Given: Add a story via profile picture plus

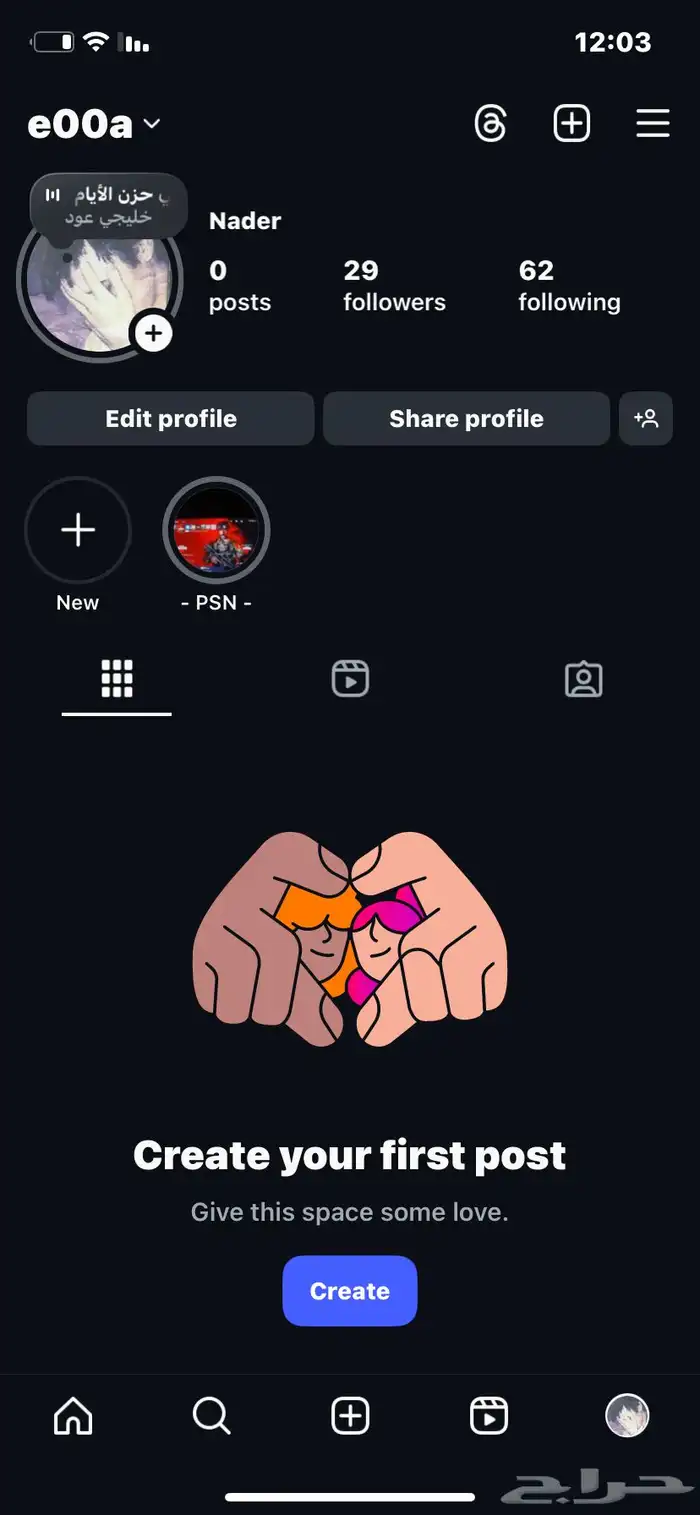Looking at the screenshot, I should pyautogui.click(x=153, y=333).
